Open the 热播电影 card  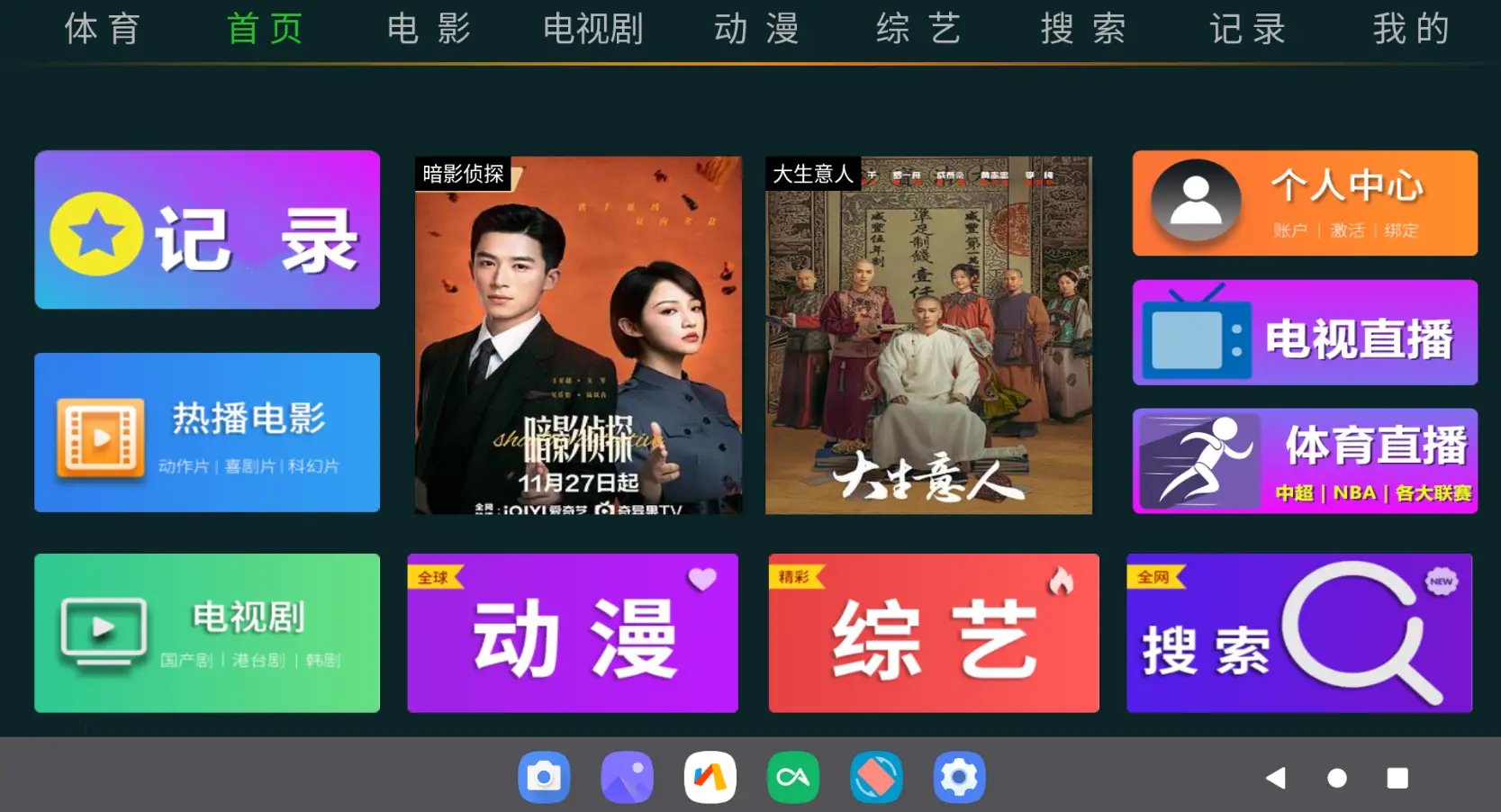click(x=207, y=432)
